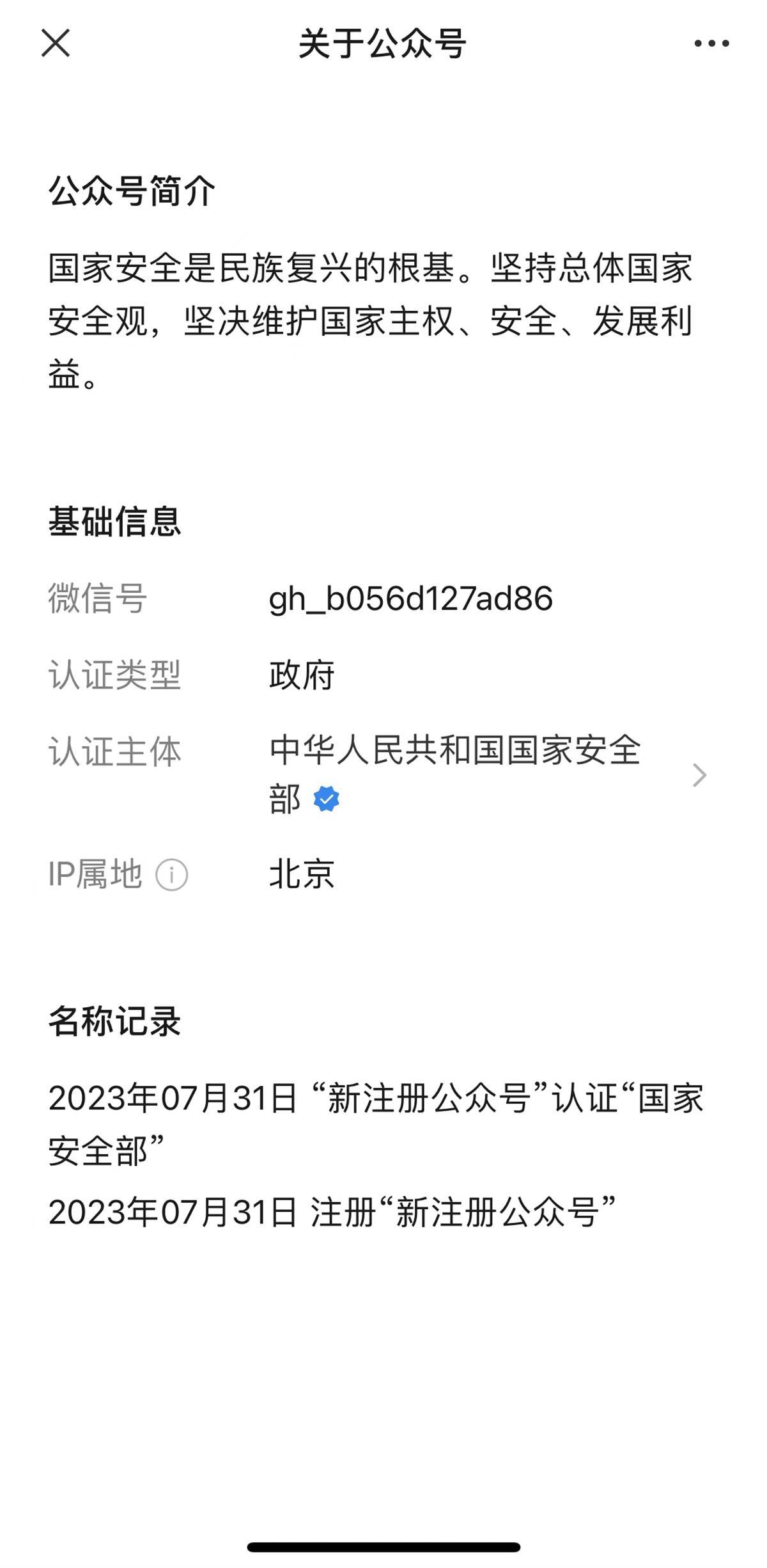Close the 关于公众号 page
767x1568 pixels.
56,43
